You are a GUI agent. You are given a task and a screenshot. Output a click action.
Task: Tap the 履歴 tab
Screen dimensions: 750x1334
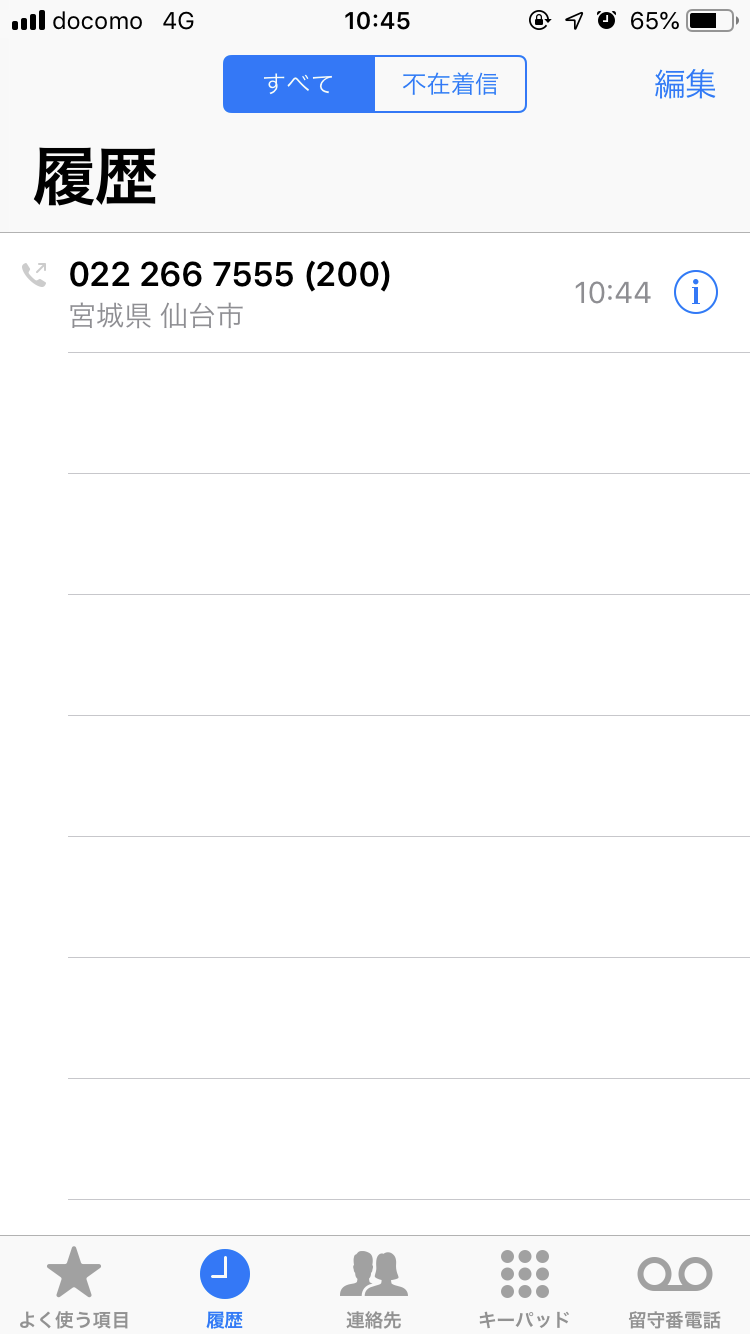(x=224, y=1287)
